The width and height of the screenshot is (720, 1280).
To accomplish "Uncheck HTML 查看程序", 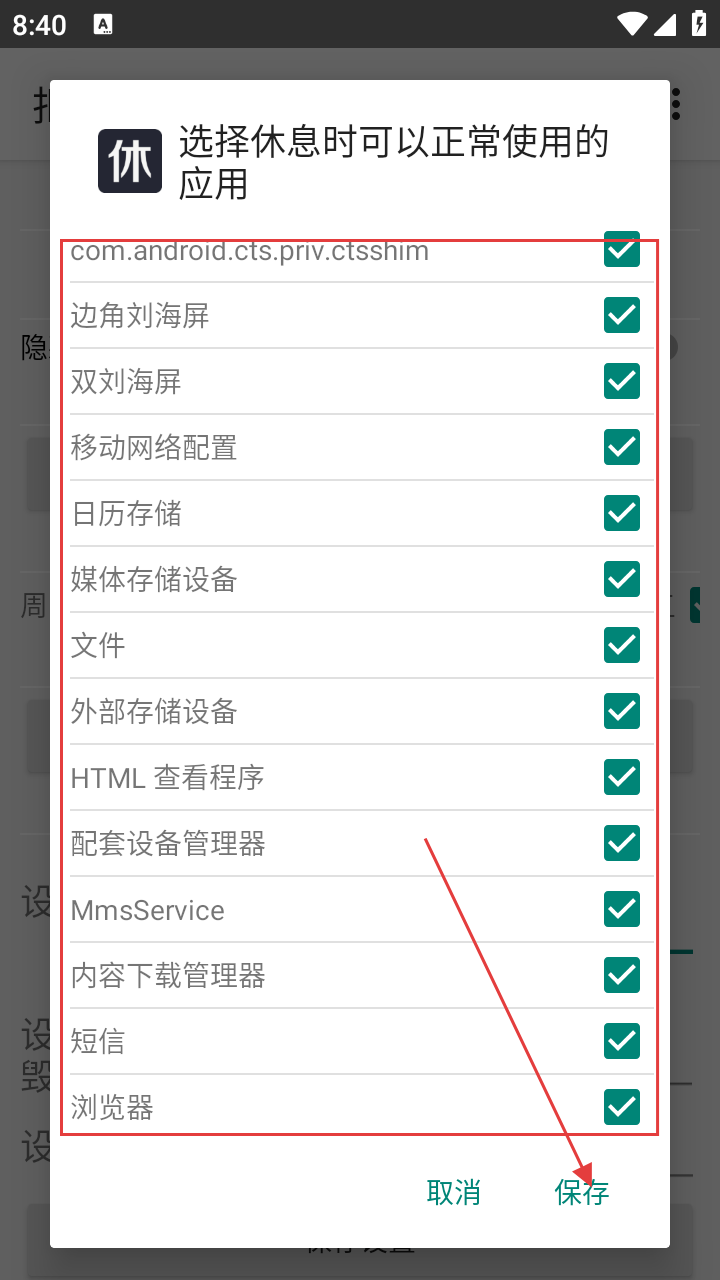I will point(622,777).
